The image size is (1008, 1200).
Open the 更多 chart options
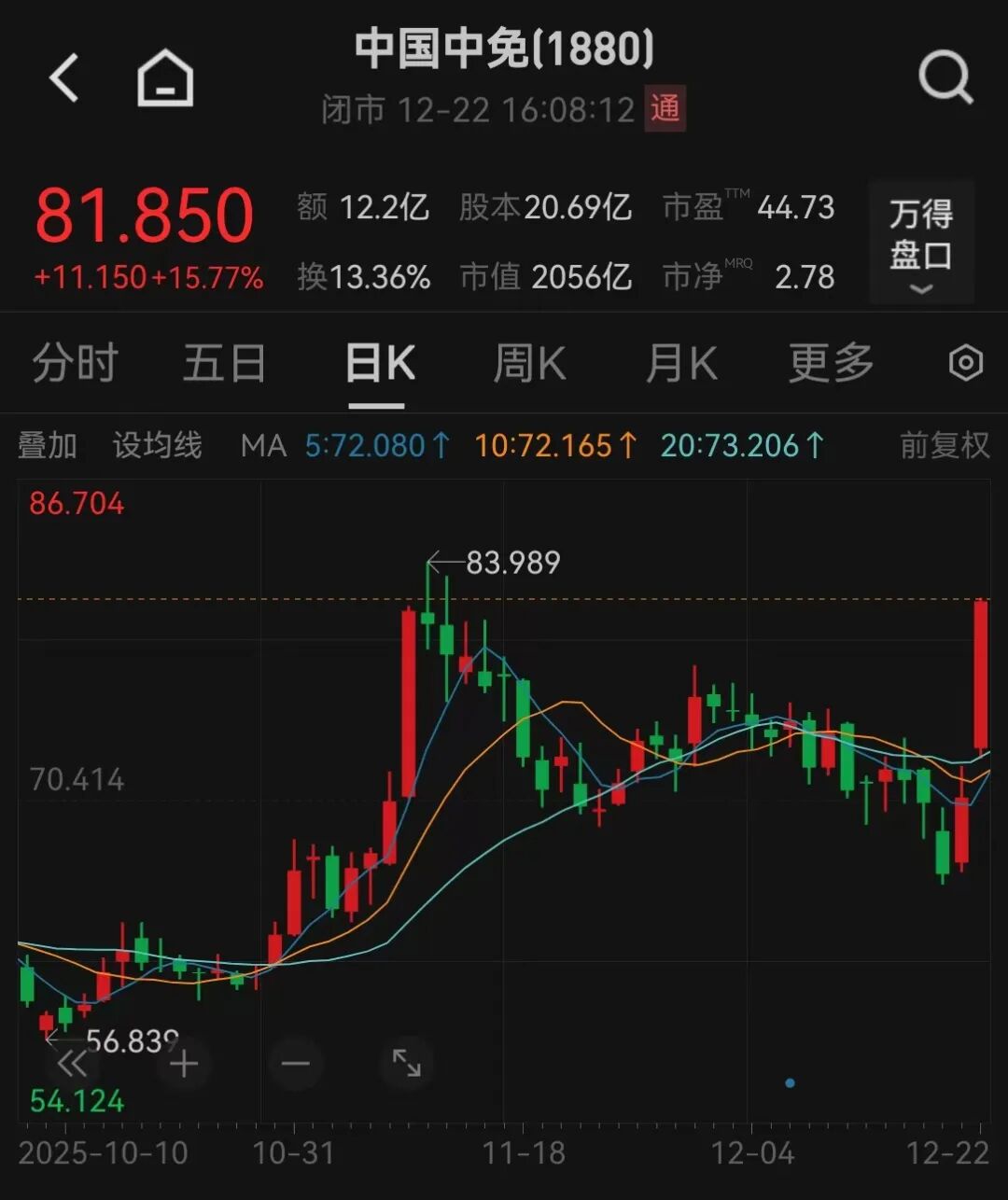[x=831, y=363]
